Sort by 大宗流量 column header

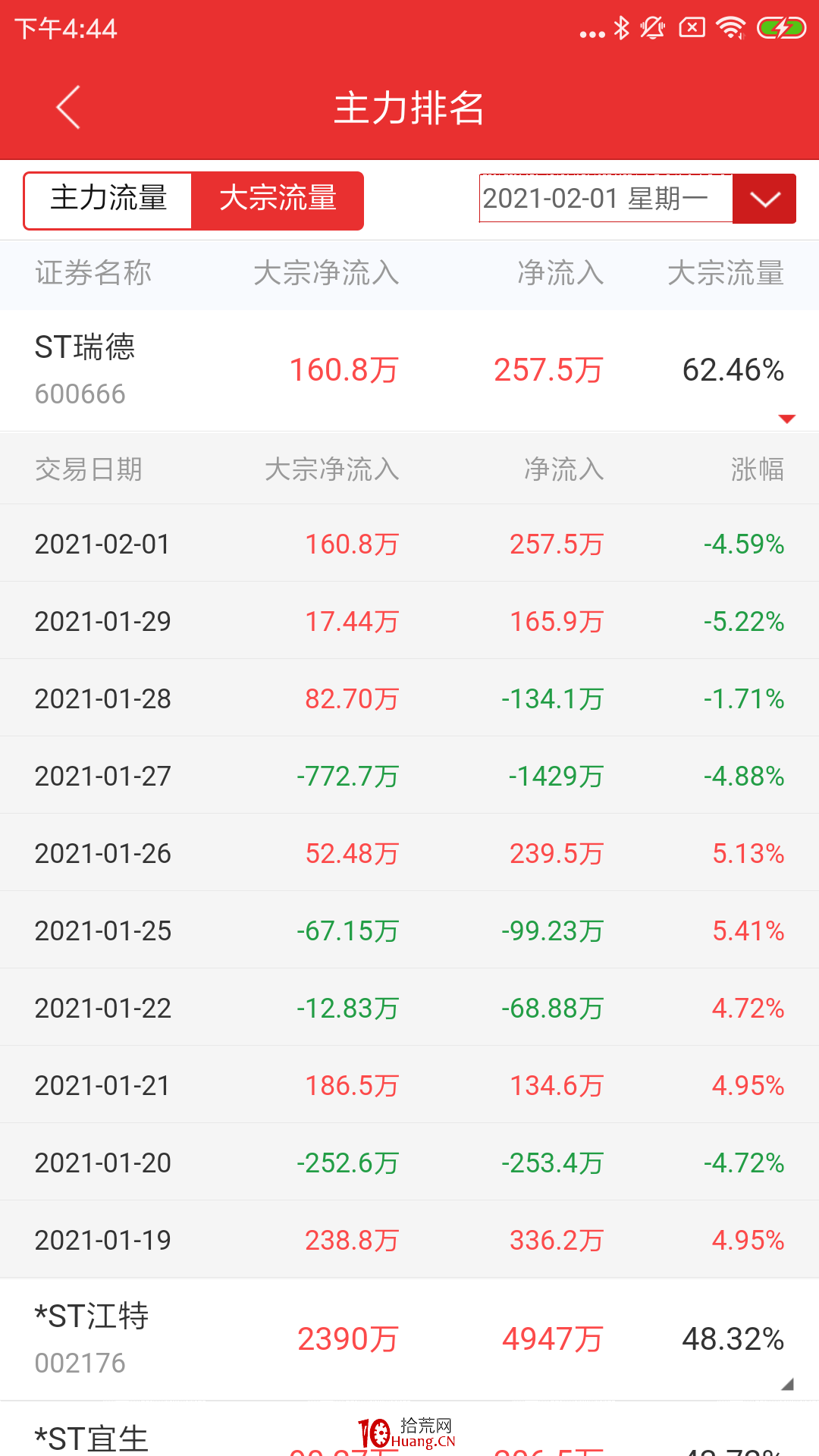coord(726,273)
